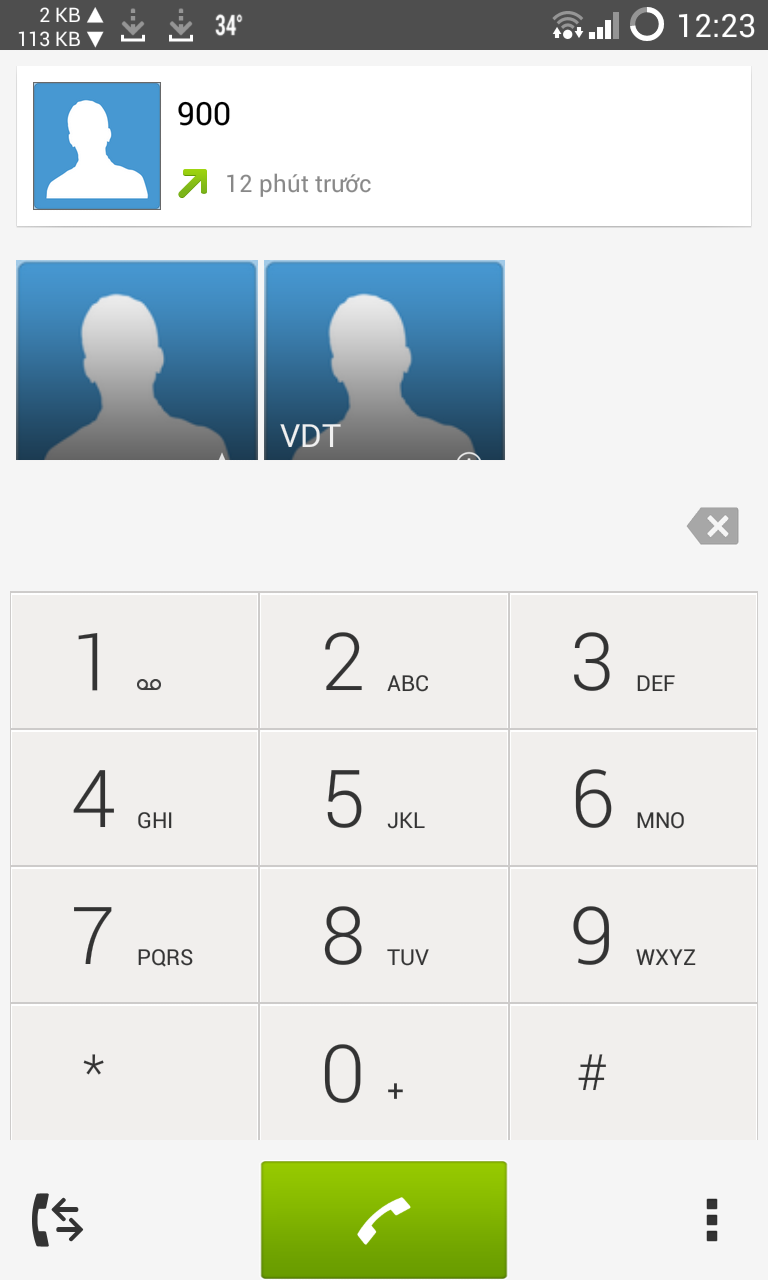The height and width of the screenshot is (1280, 768).
Task: Tap the 9 WXYZ key
Action: 632,935
